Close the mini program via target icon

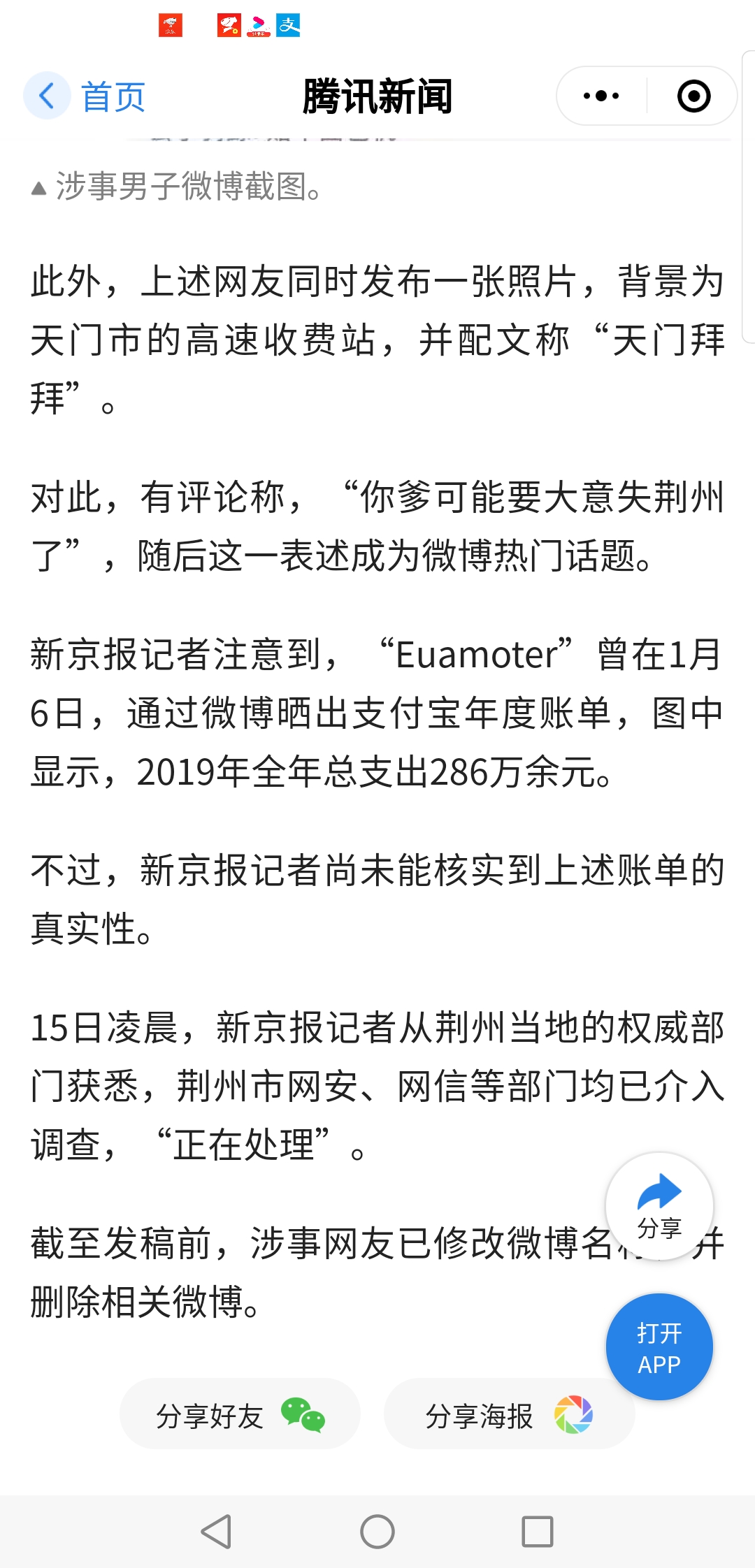(x=693, y=96)
